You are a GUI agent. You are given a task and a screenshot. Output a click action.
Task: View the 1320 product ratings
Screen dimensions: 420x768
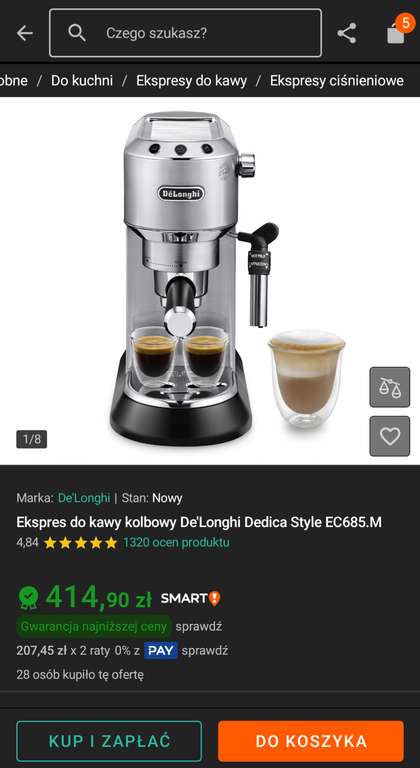176,543
